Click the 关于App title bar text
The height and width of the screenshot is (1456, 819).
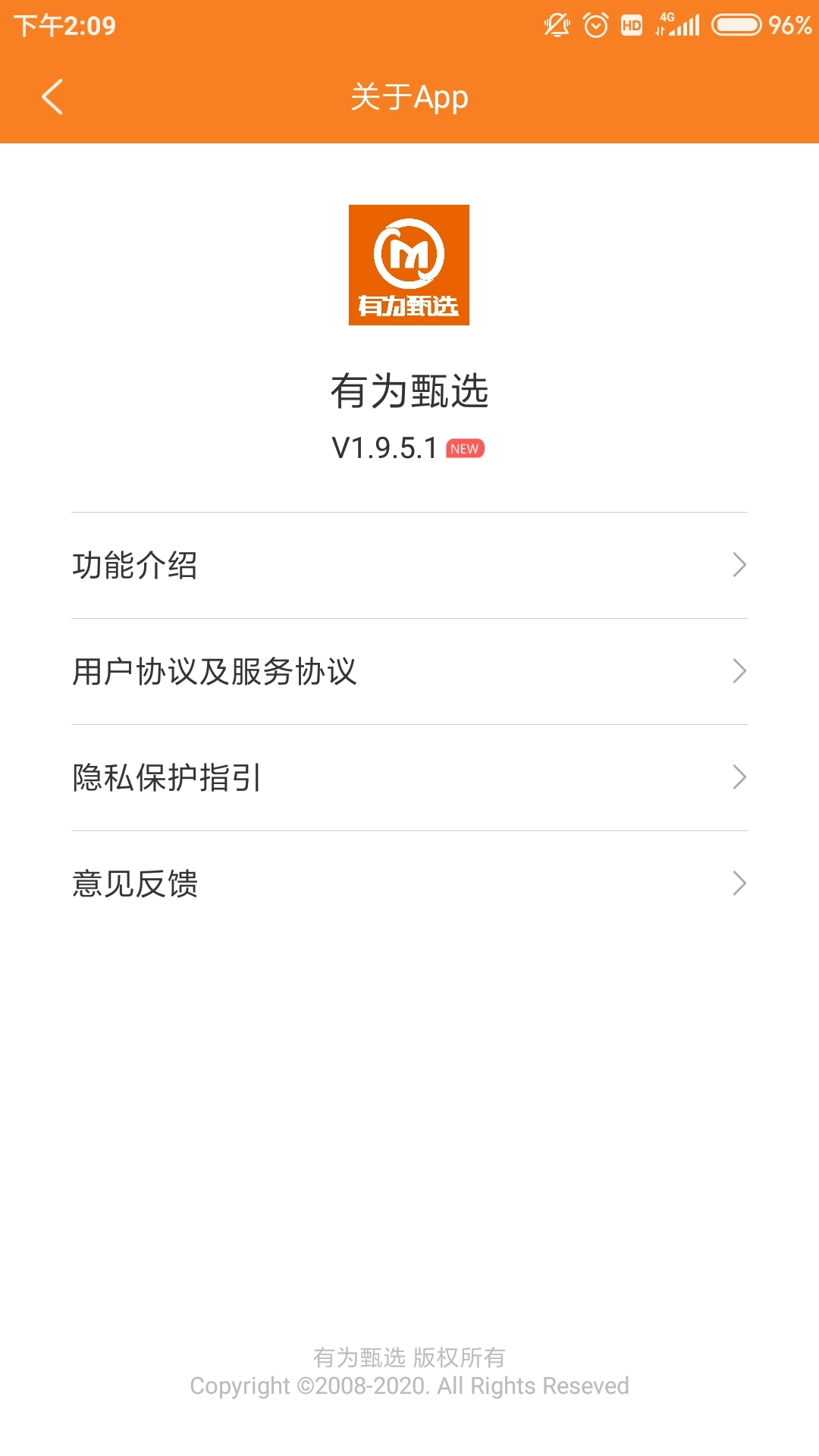pyautogui.click(x=409, y=97)
